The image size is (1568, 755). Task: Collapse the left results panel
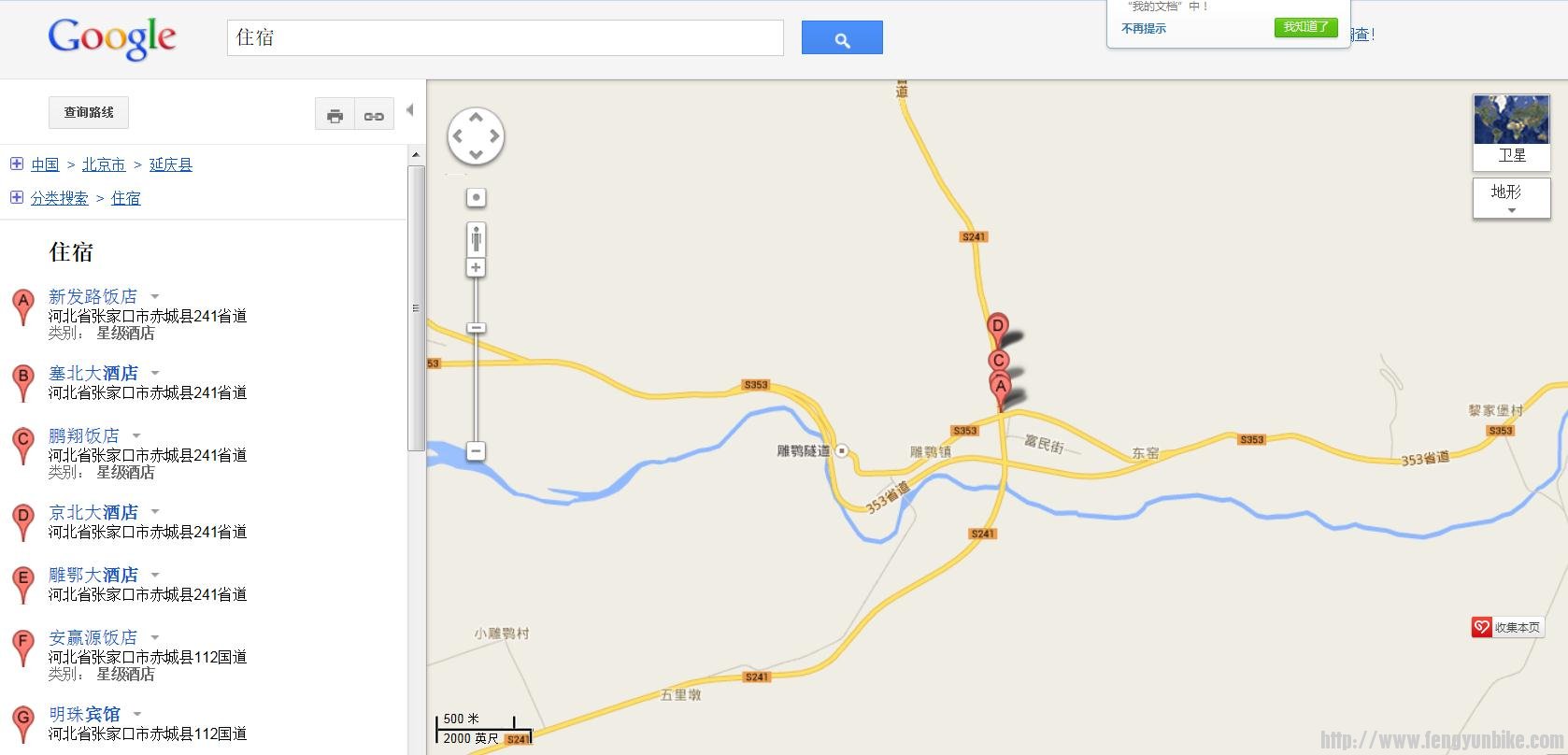(409, 110)
